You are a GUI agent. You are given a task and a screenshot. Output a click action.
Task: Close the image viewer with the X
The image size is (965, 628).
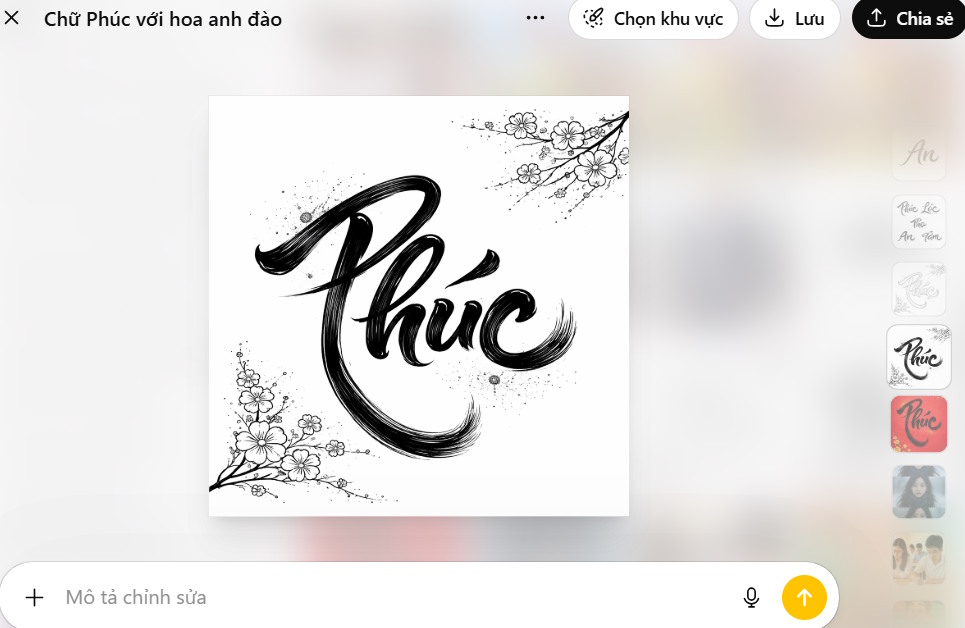(13, 18)
